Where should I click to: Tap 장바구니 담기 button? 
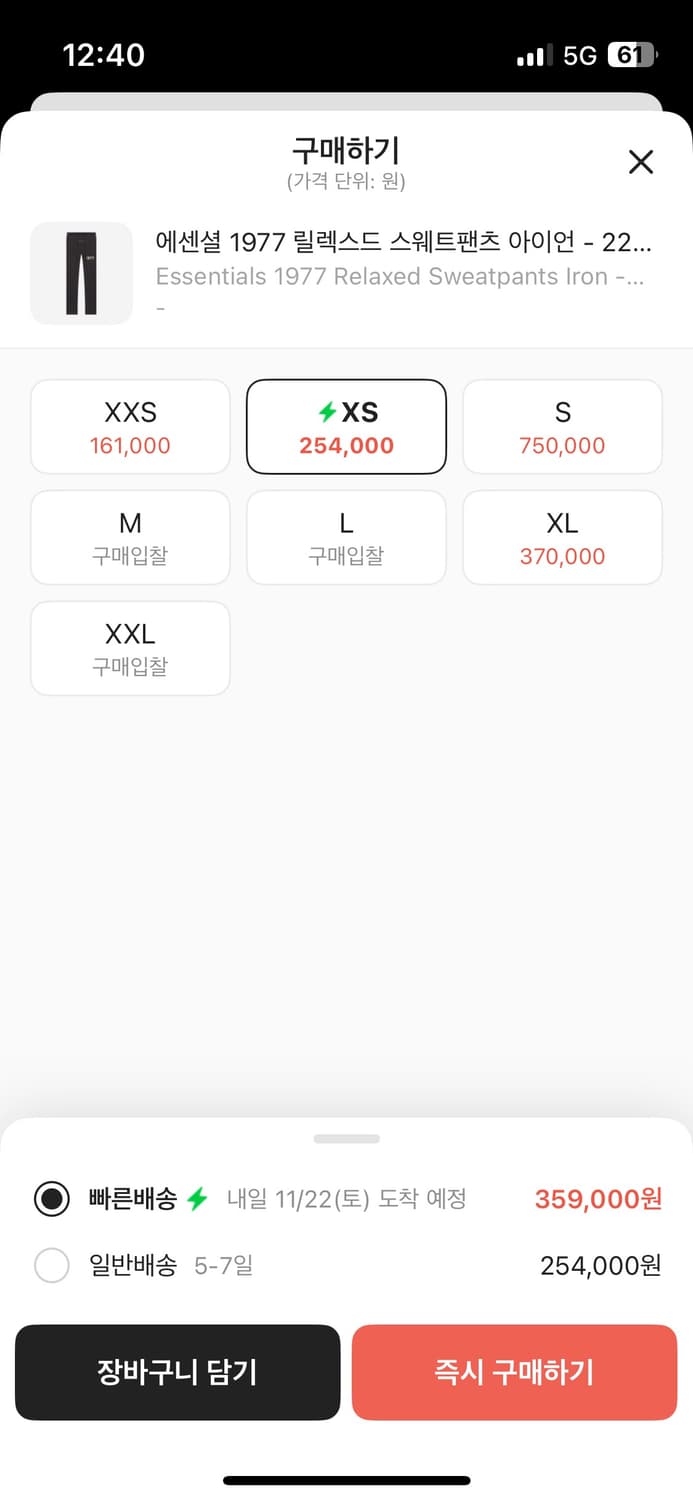click(178, 1372)
